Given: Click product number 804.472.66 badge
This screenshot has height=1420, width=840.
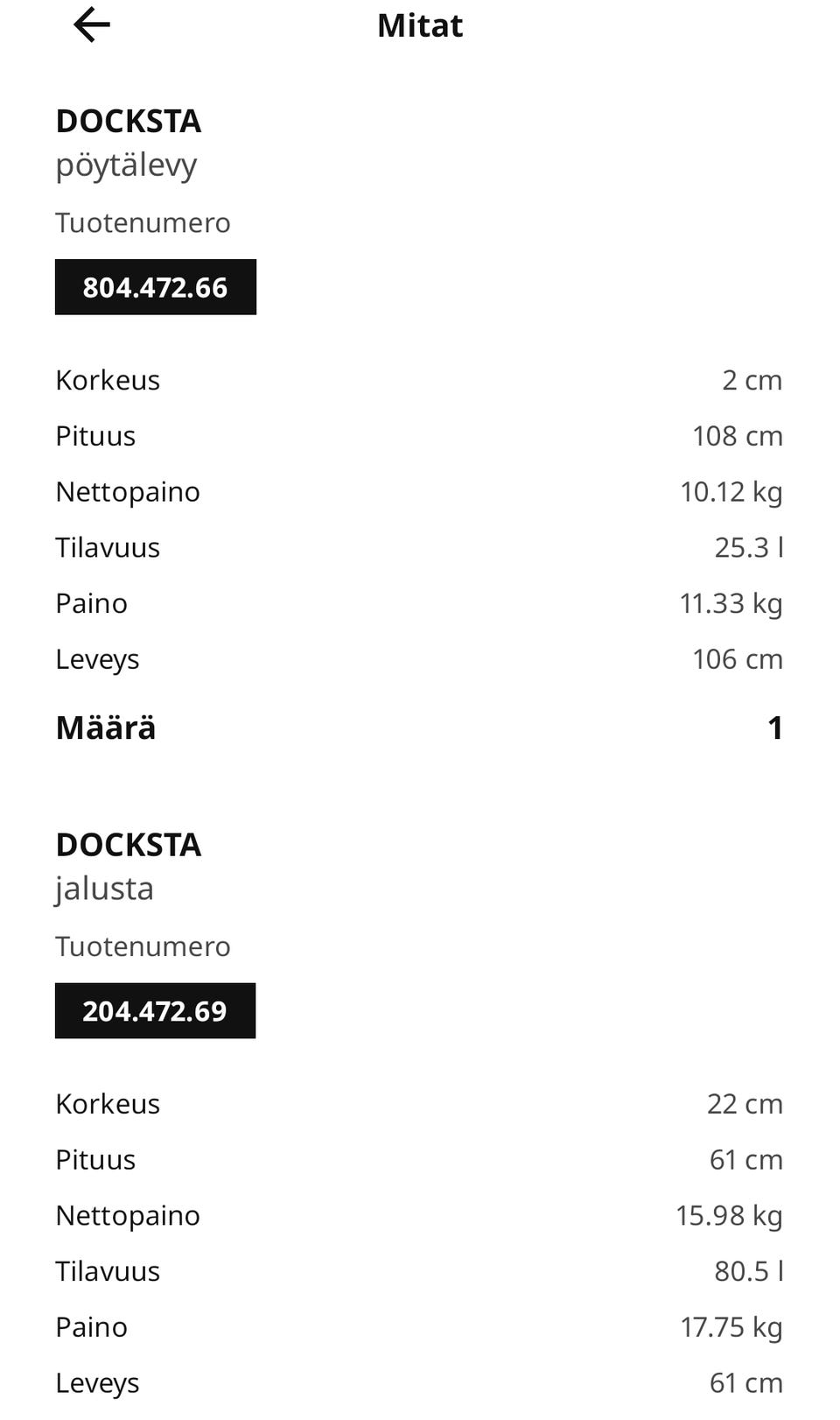Looking at the screenshot, I should (x=155, y=287).
